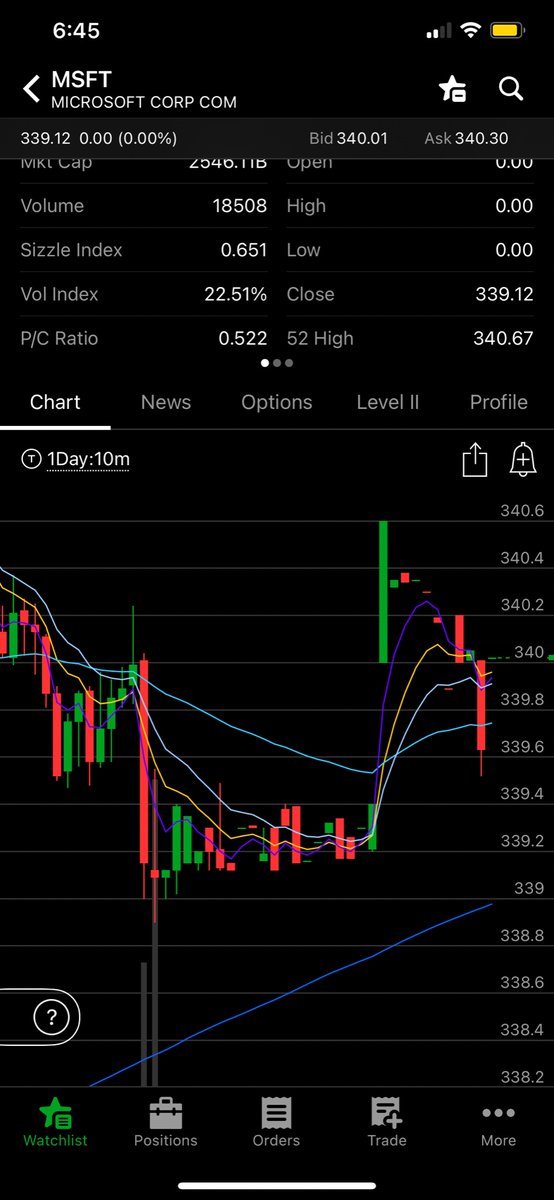The height and width of the screenshot is (1200, 554).
Task: Go to the Watchlist tab
Action: 55,1121
